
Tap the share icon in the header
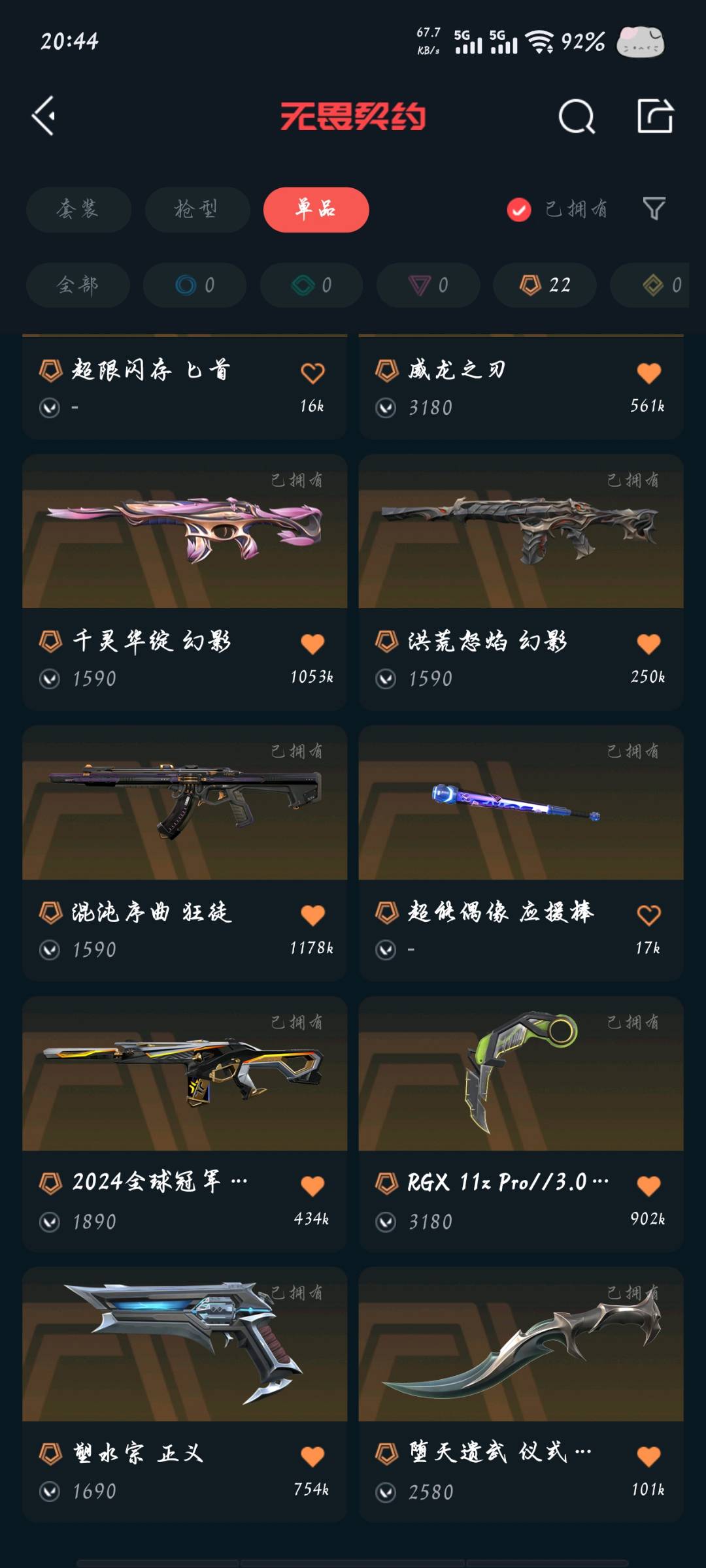[655, 117]
